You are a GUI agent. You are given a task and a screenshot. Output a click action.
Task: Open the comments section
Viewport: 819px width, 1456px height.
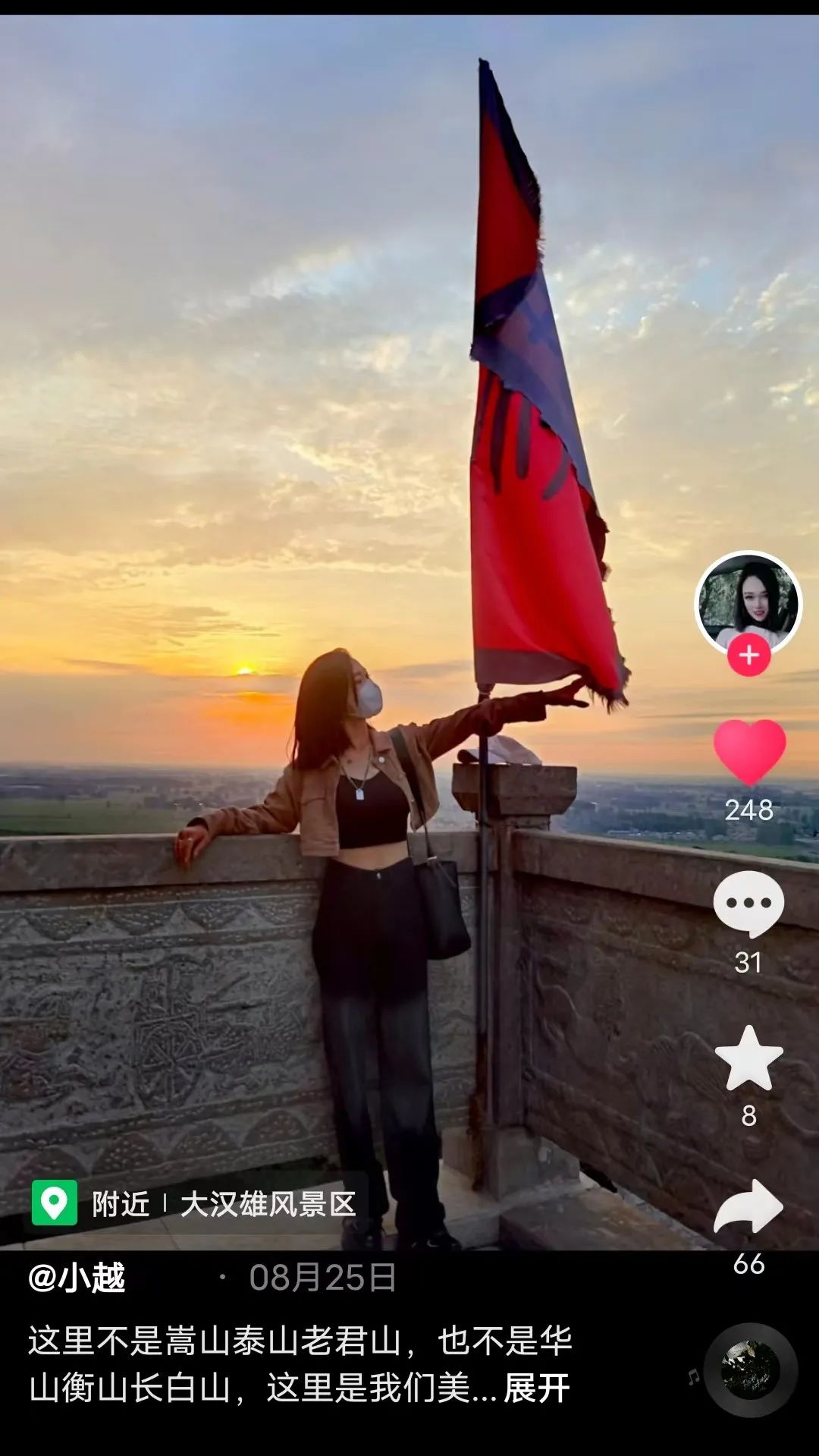pyautogui.click(x=748, y=904)
